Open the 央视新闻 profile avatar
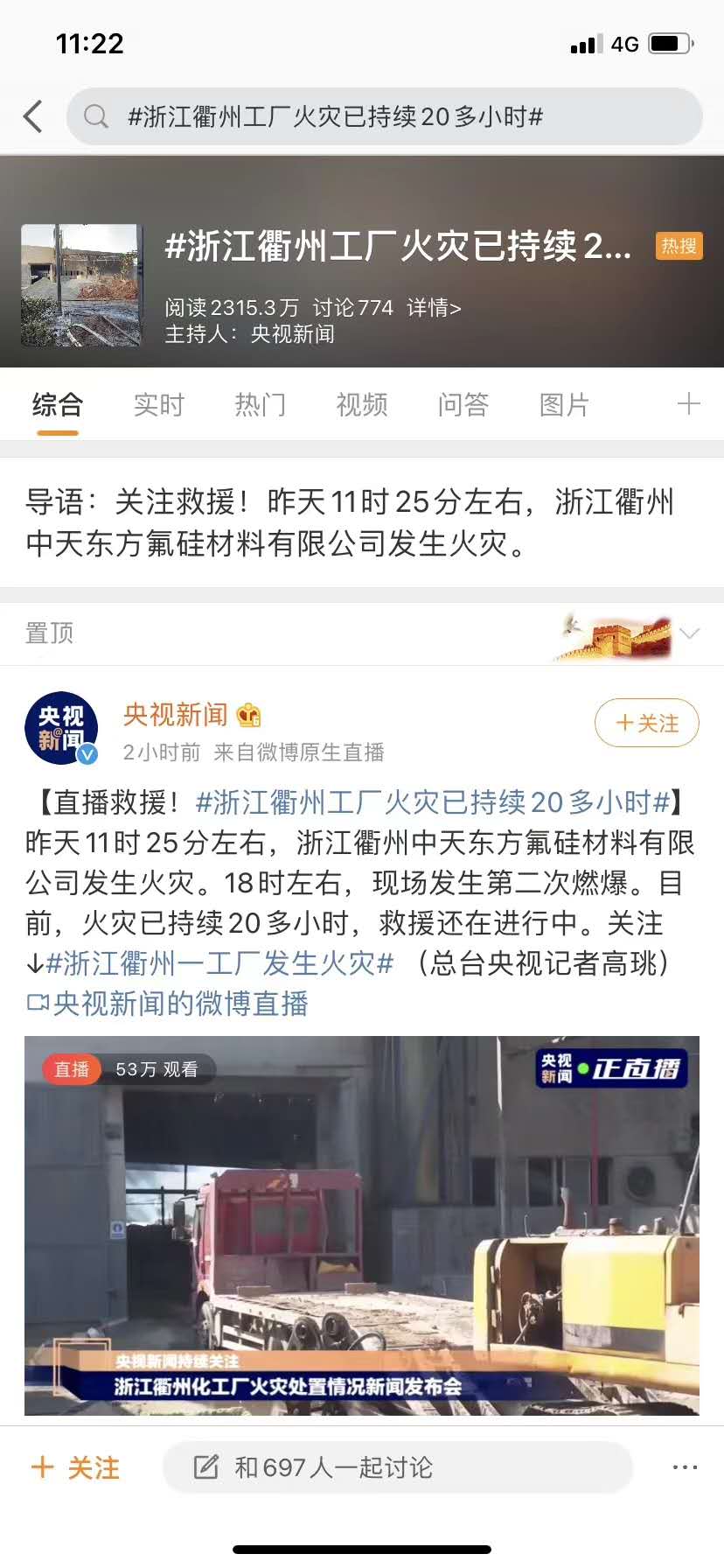The image size is (724, 1568). coord(61,728)
